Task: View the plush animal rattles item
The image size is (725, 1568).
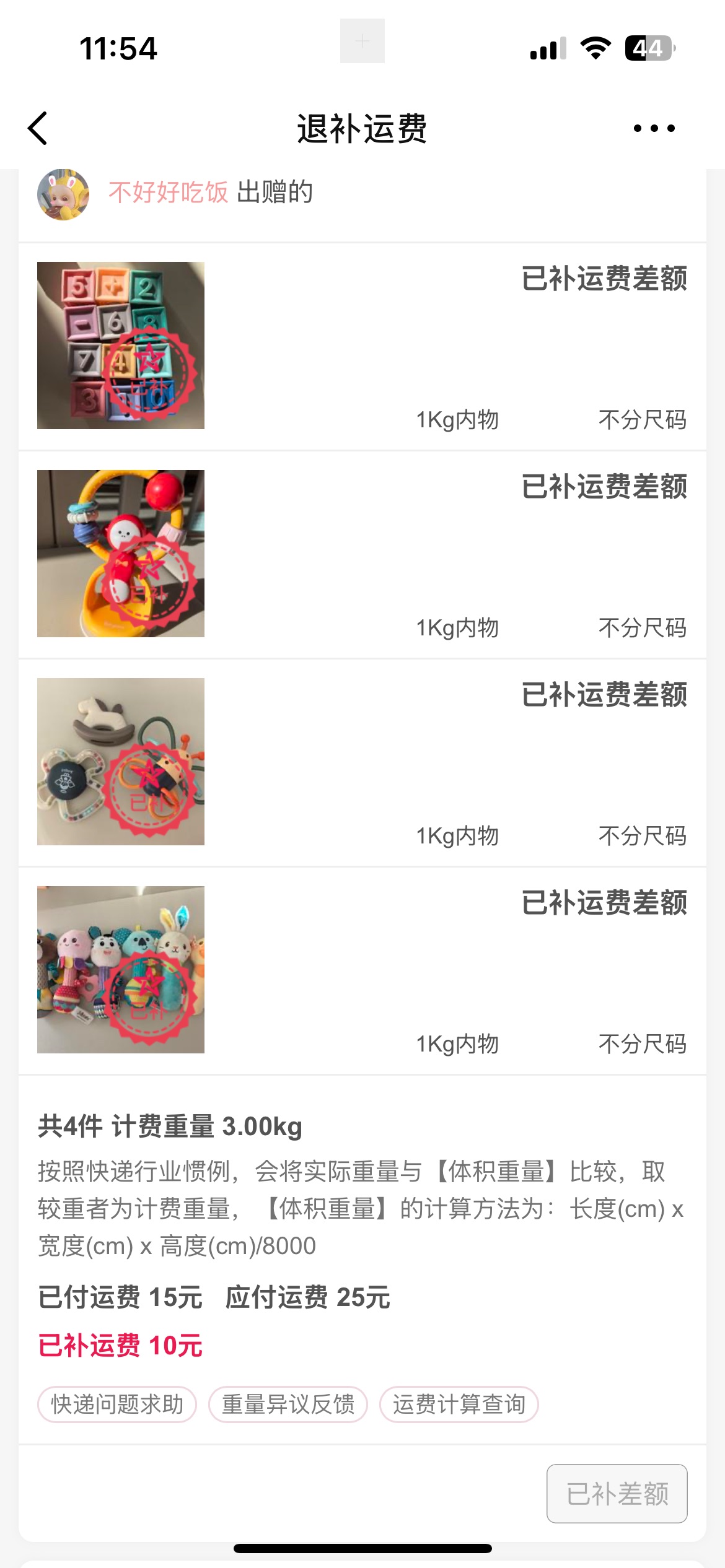Action: (x=121, y=970)
